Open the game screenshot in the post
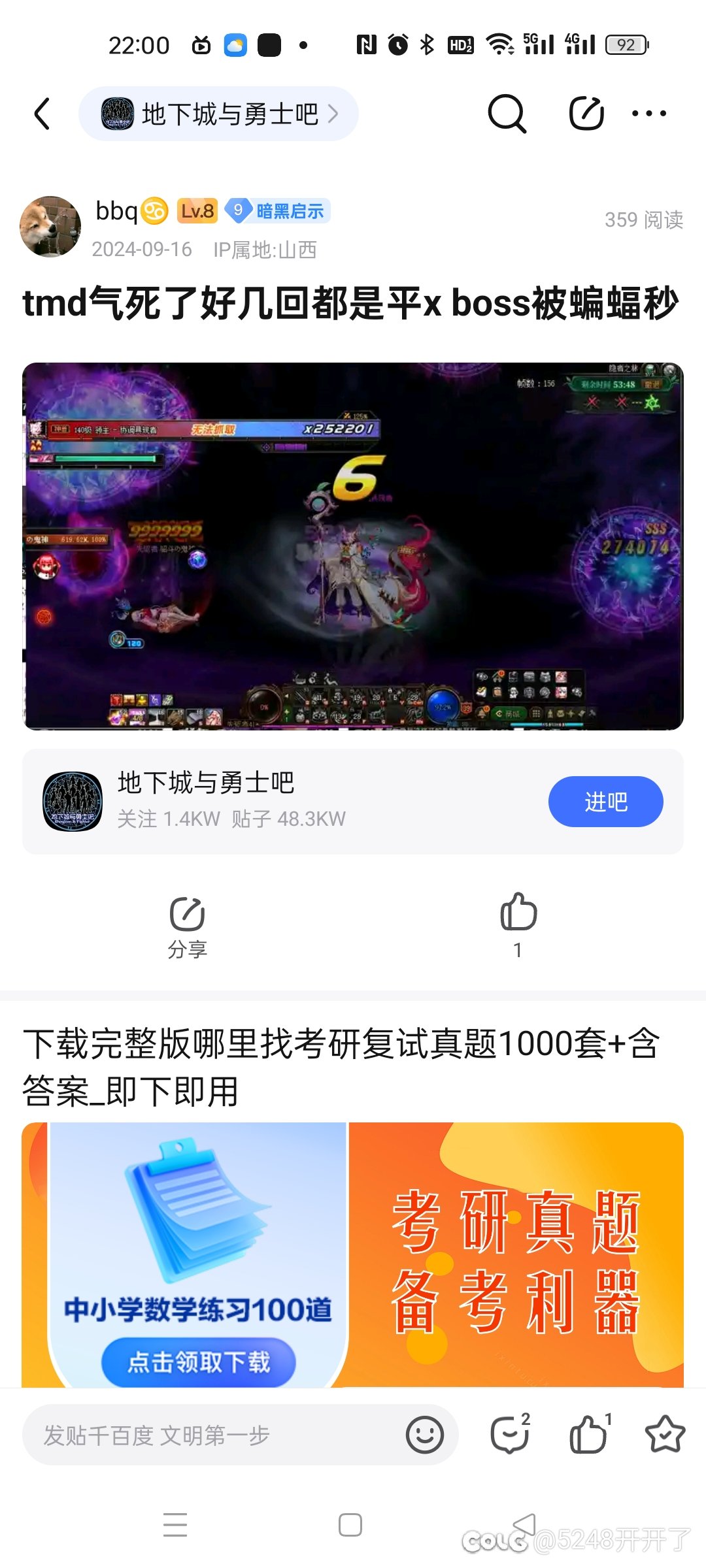The image size is (706, 1568). pyautogui.click(x=353, y=546)
